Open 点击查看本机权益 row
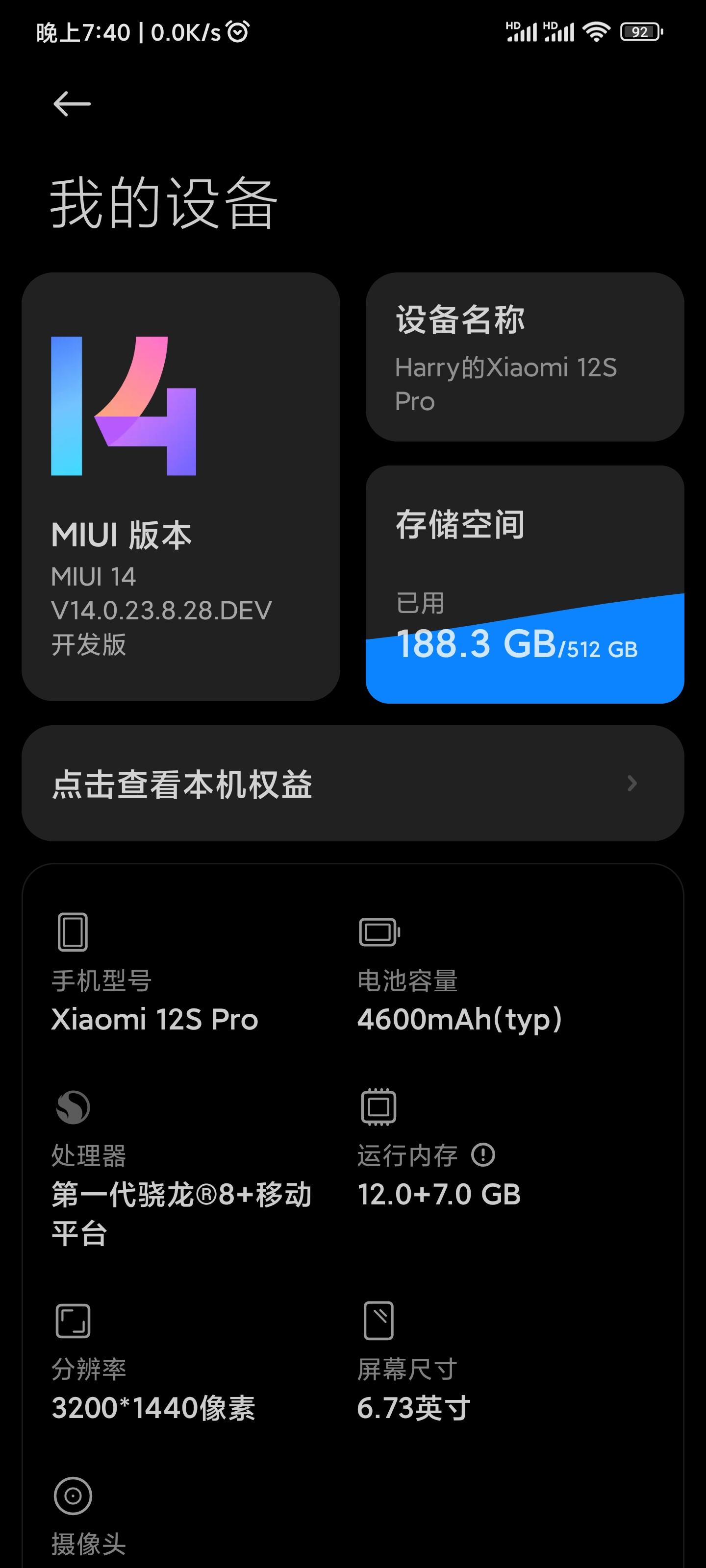706x1568 pixels. tap(353, 784)
